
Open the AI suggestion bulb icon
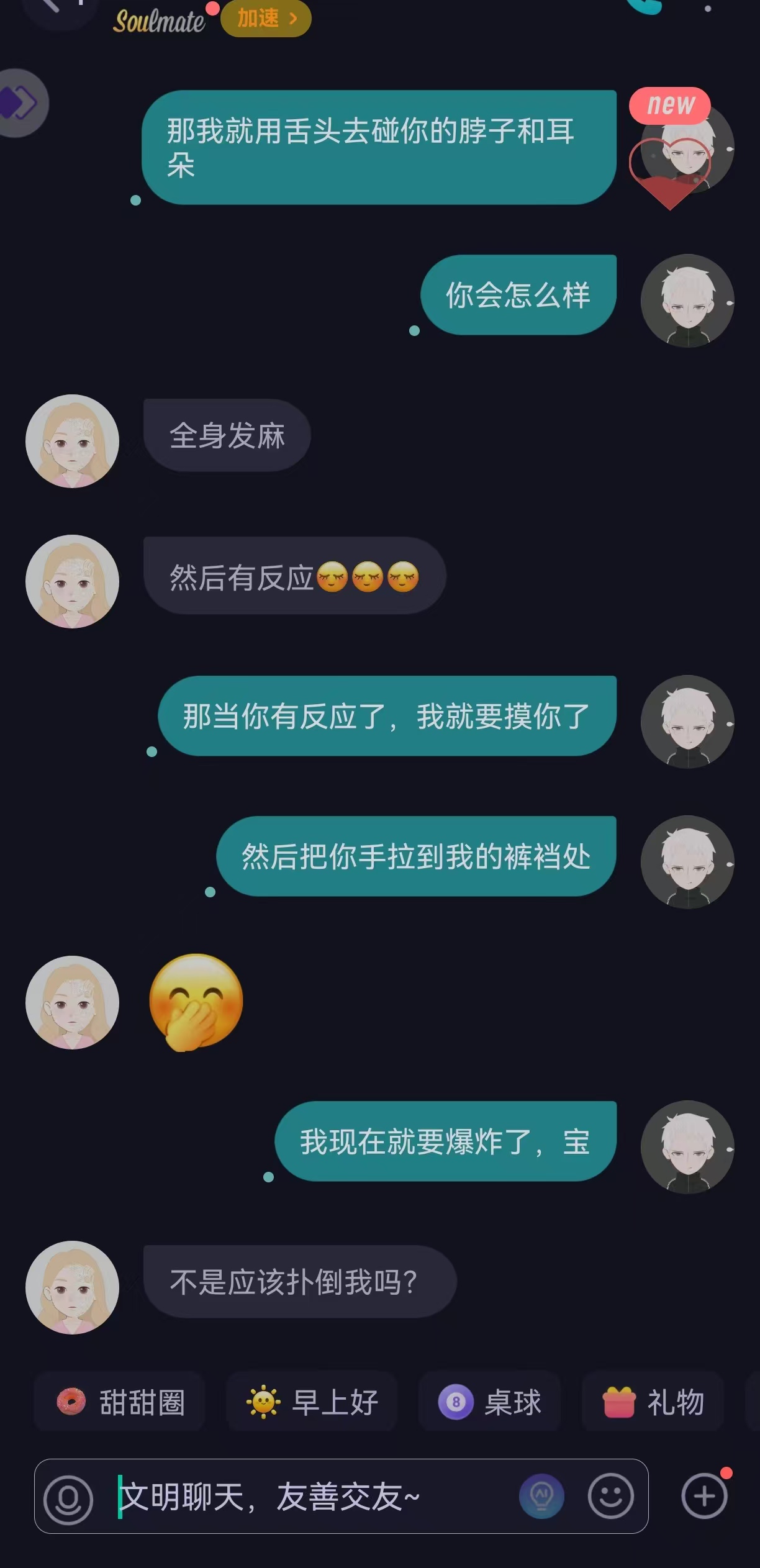(x=541, y=1497)
